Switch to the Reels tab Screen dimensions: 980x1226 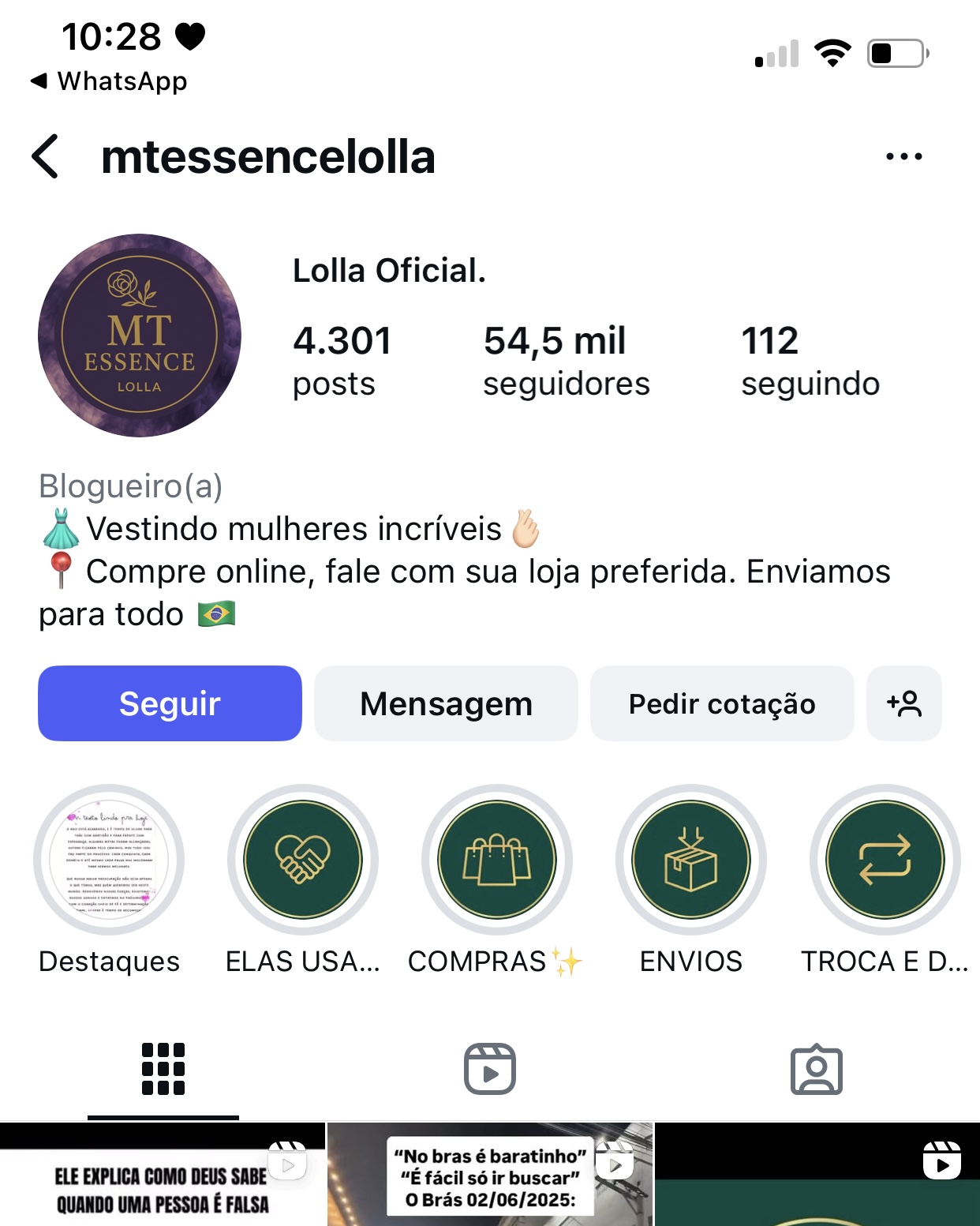tap(490, 1070)
